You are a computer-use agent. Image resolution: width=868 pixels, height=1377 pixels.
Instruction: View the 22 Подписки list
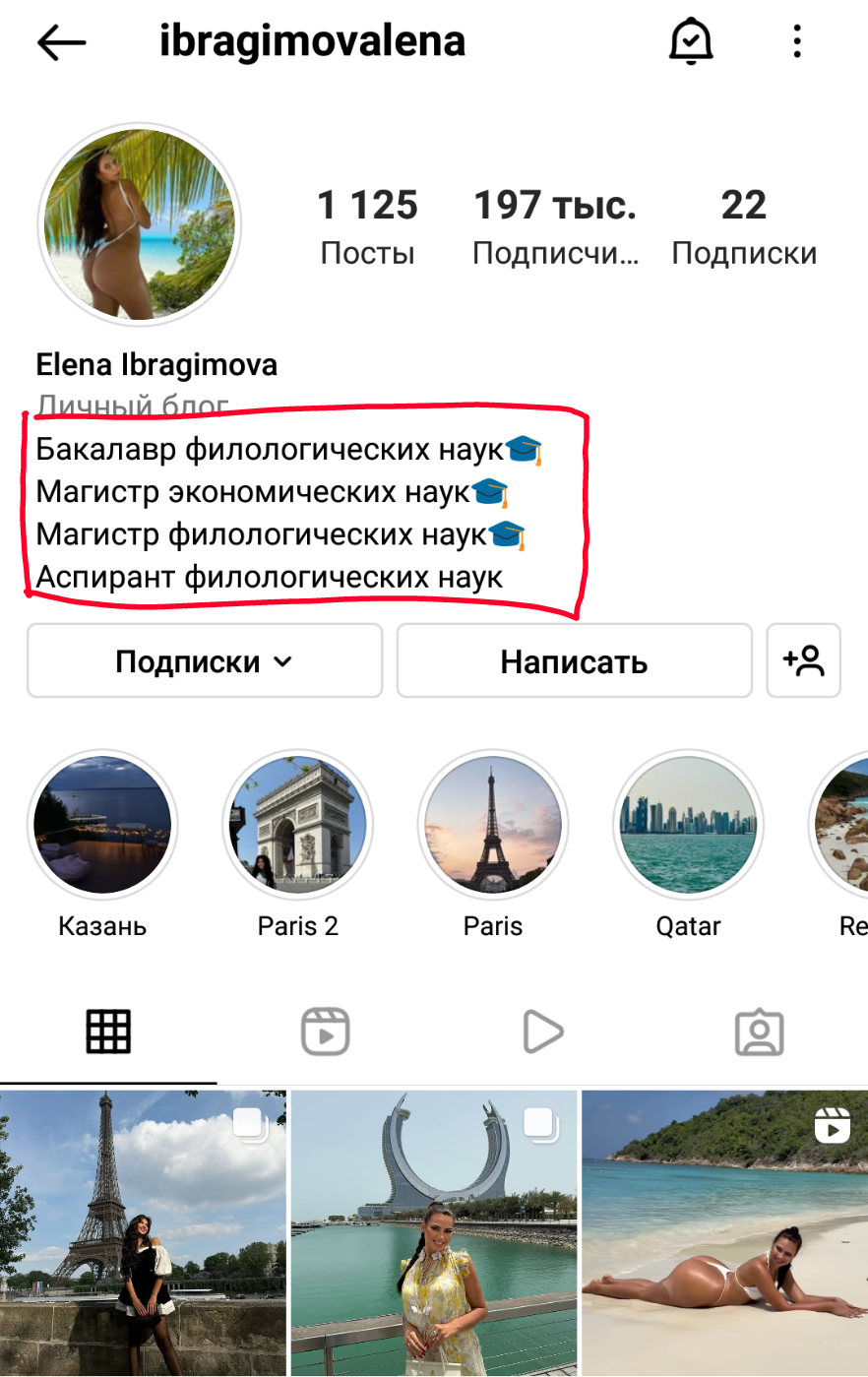pyautogui.click(x=744, y=227)
